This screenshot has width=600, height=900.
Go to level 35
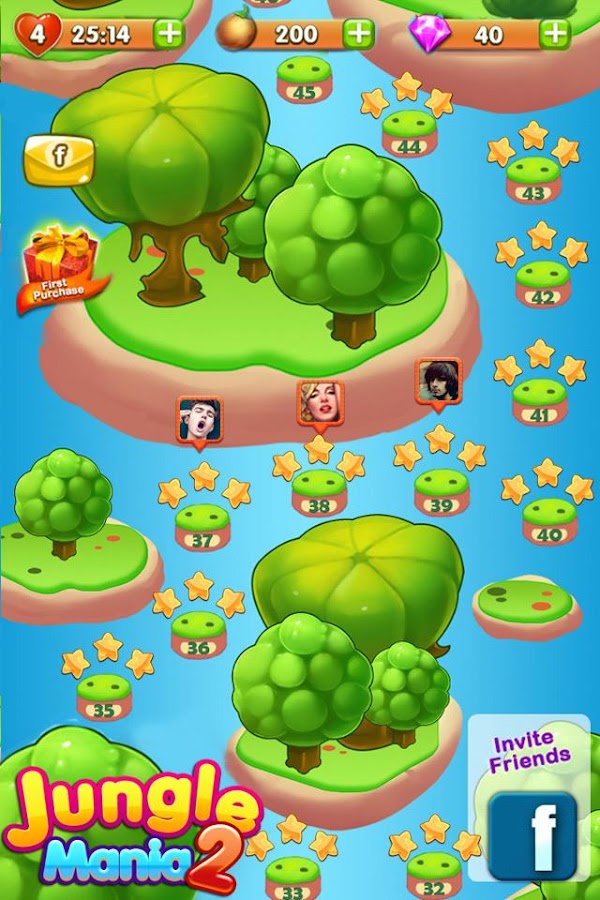[104, 696]
